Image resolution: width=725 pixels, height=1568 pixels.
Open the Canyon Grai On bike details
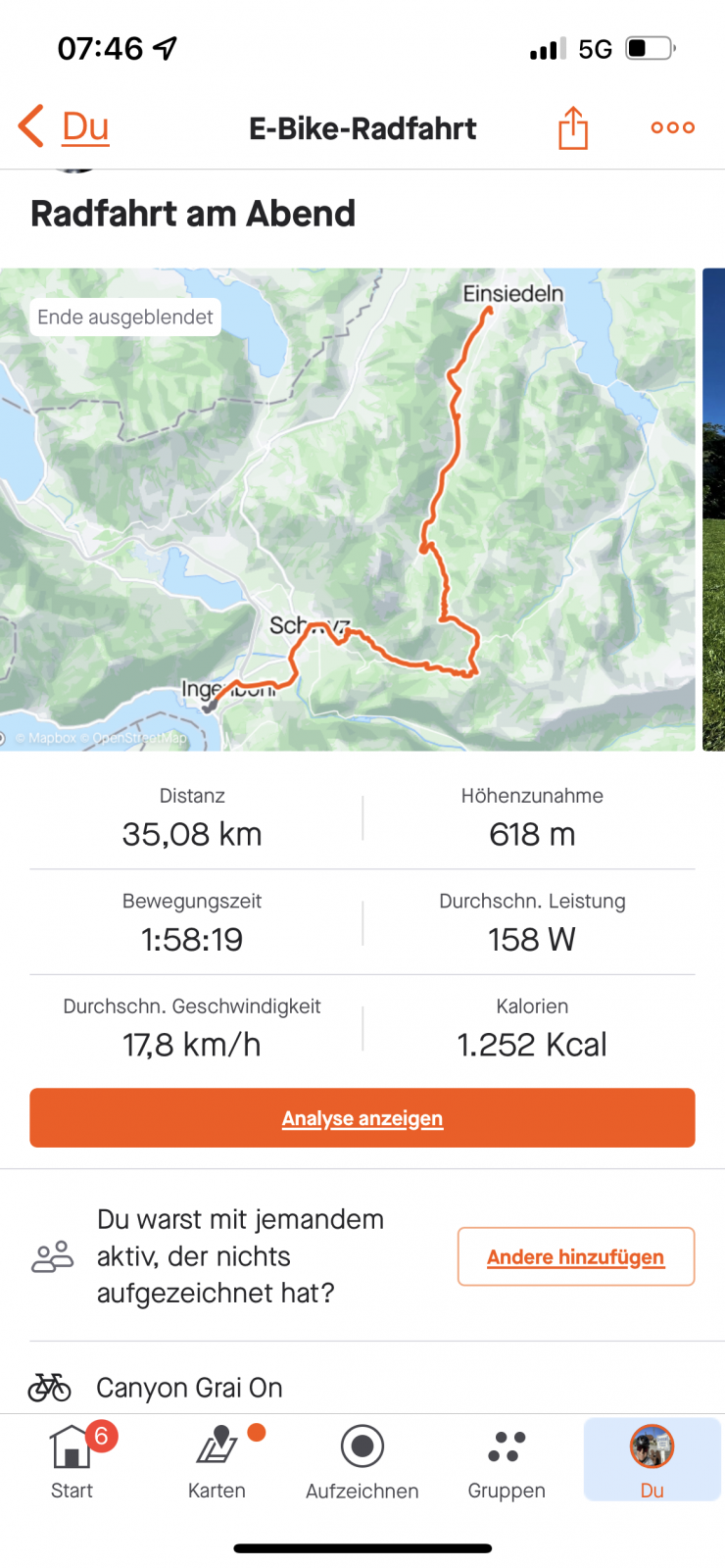coord(189,1388)
